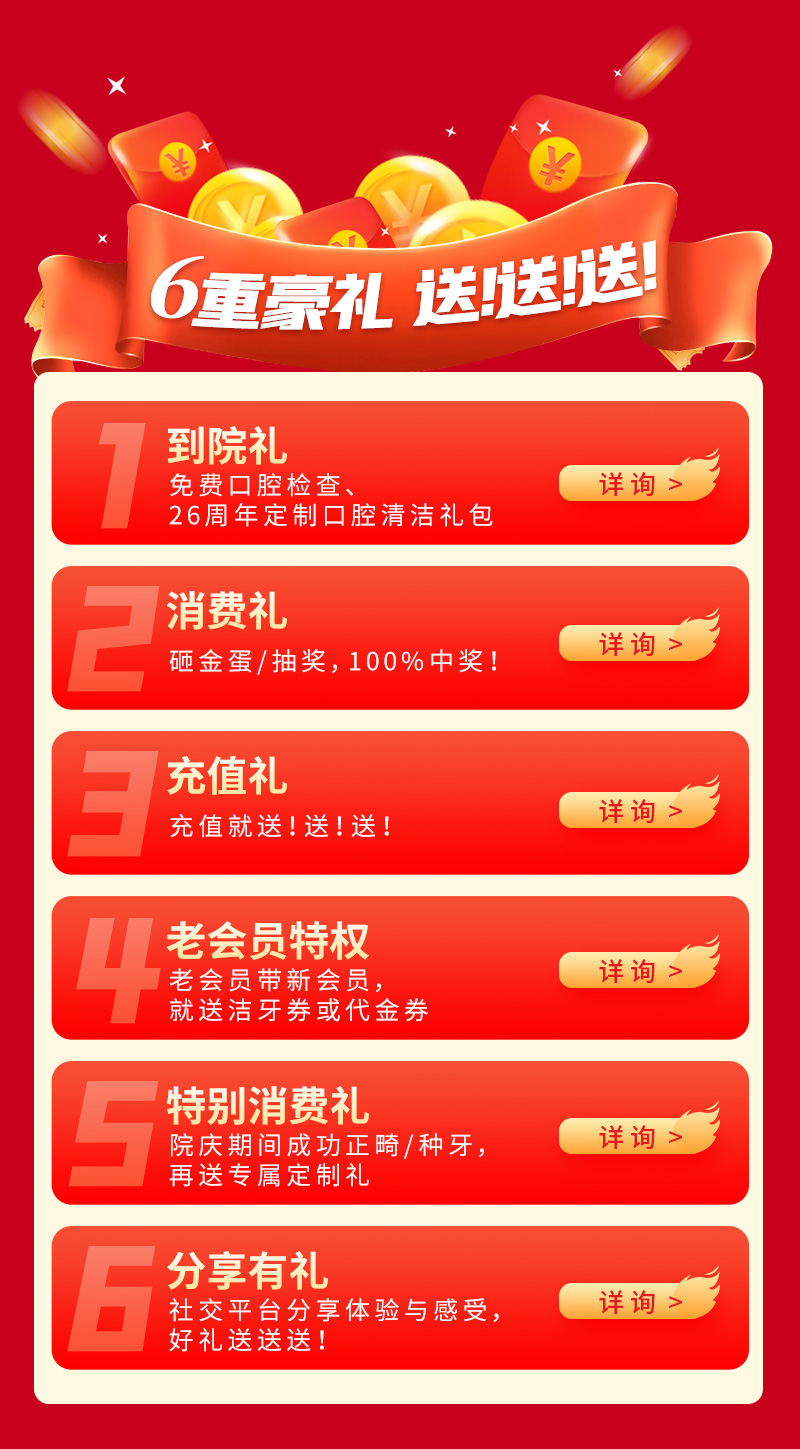Tap 详询 on the 到院礼 card
The image size is (800, 1449).
(x=638, y=485)
